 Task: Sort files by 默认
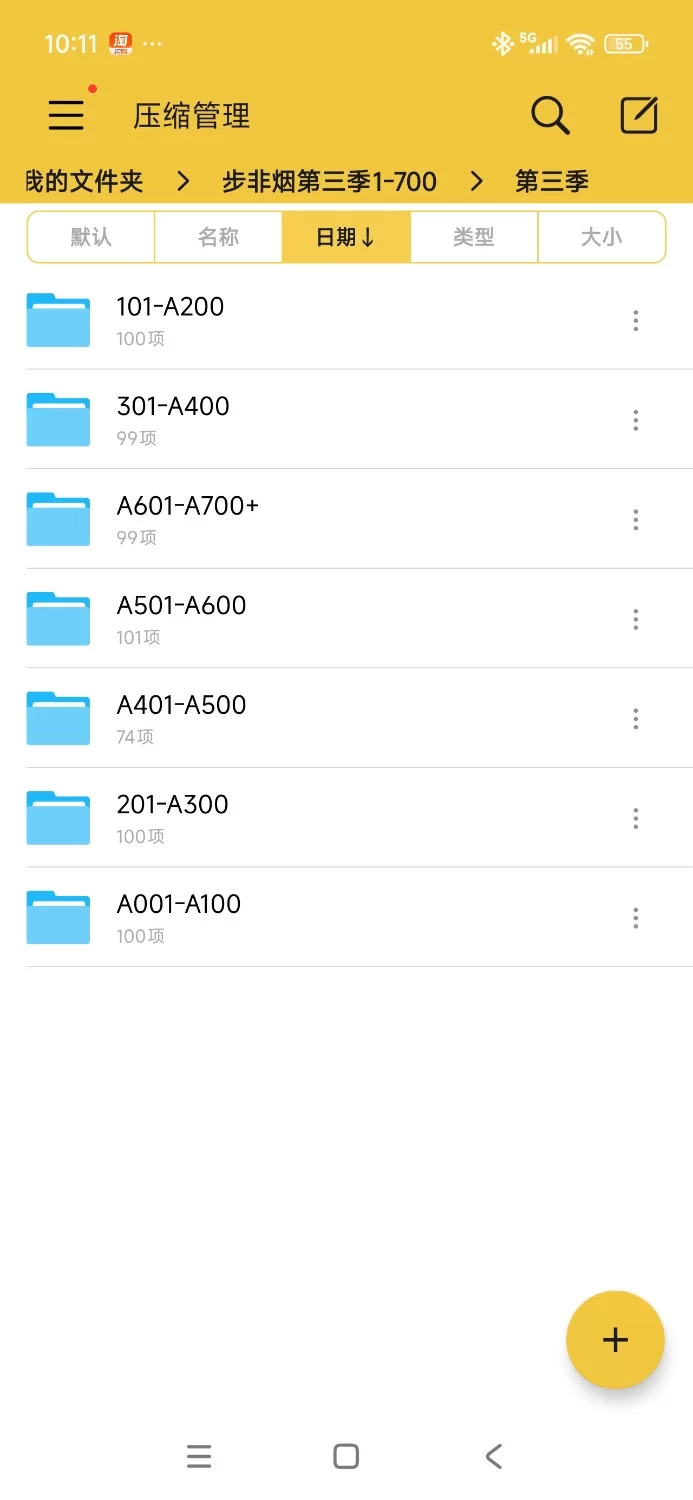[x=91, y=237]
